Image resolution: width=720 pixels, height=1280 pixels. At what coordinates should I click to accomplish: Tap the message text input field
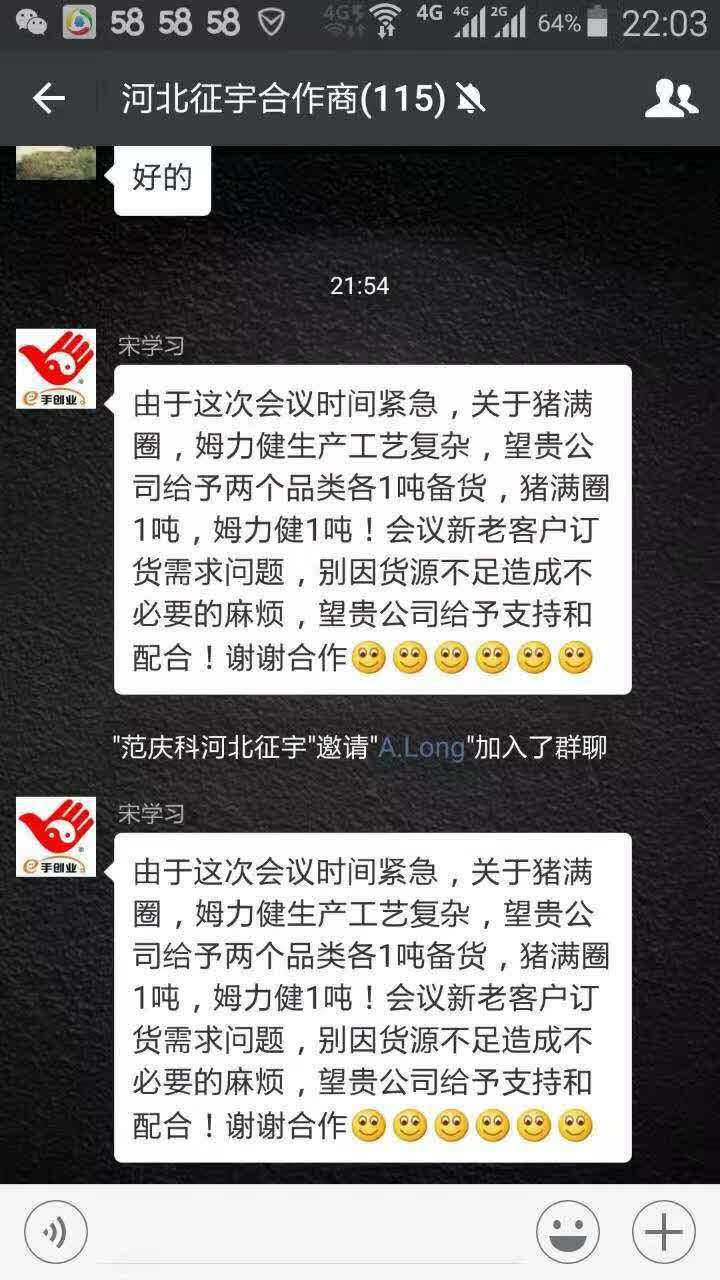pos(310,1231)
